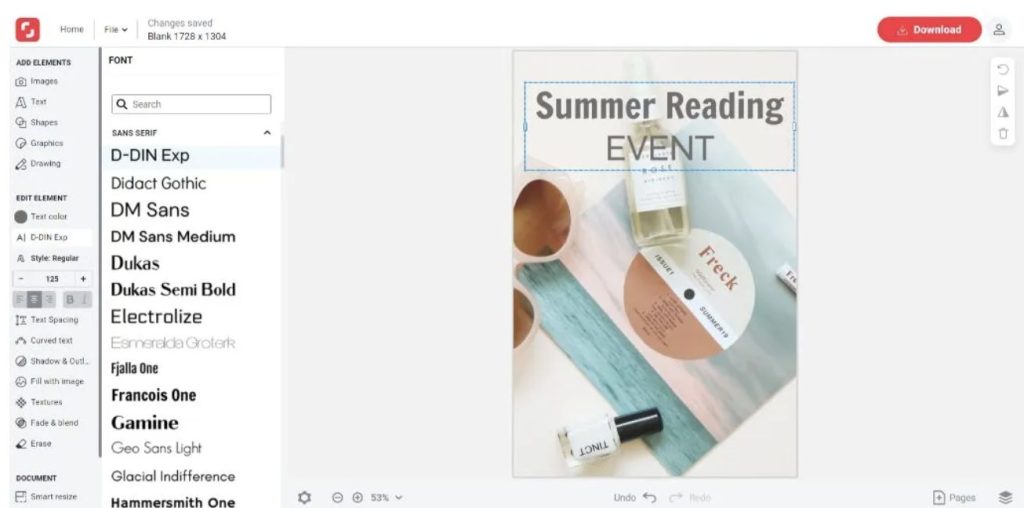The height and width of the screenshot is (508, 1024).
Task: Choose the DM Sans Medium font
Action: (x=173, y=237)
